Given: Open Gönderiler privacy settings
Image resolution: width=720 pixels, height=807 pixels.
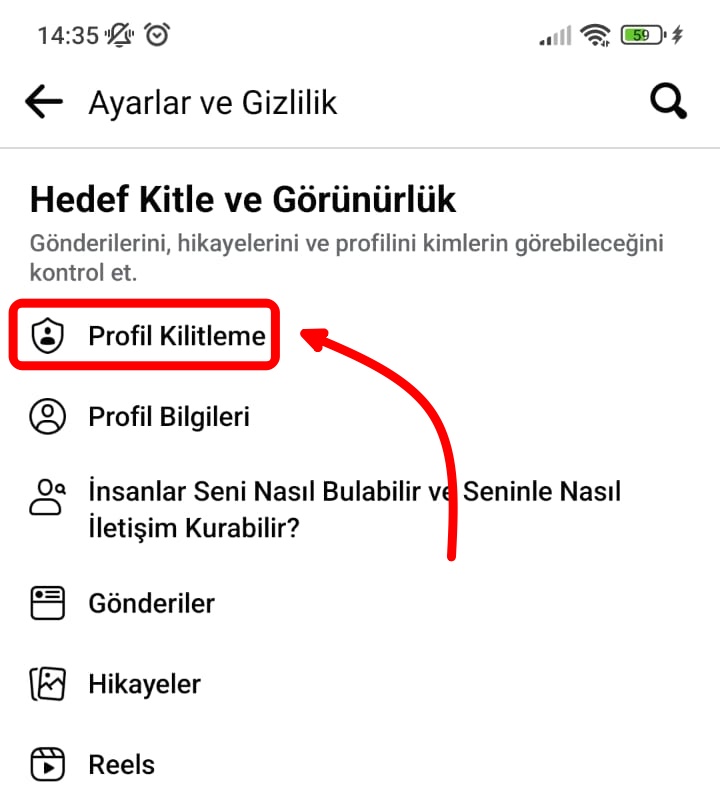Looking at the screenshot, I should pos(150,604).
